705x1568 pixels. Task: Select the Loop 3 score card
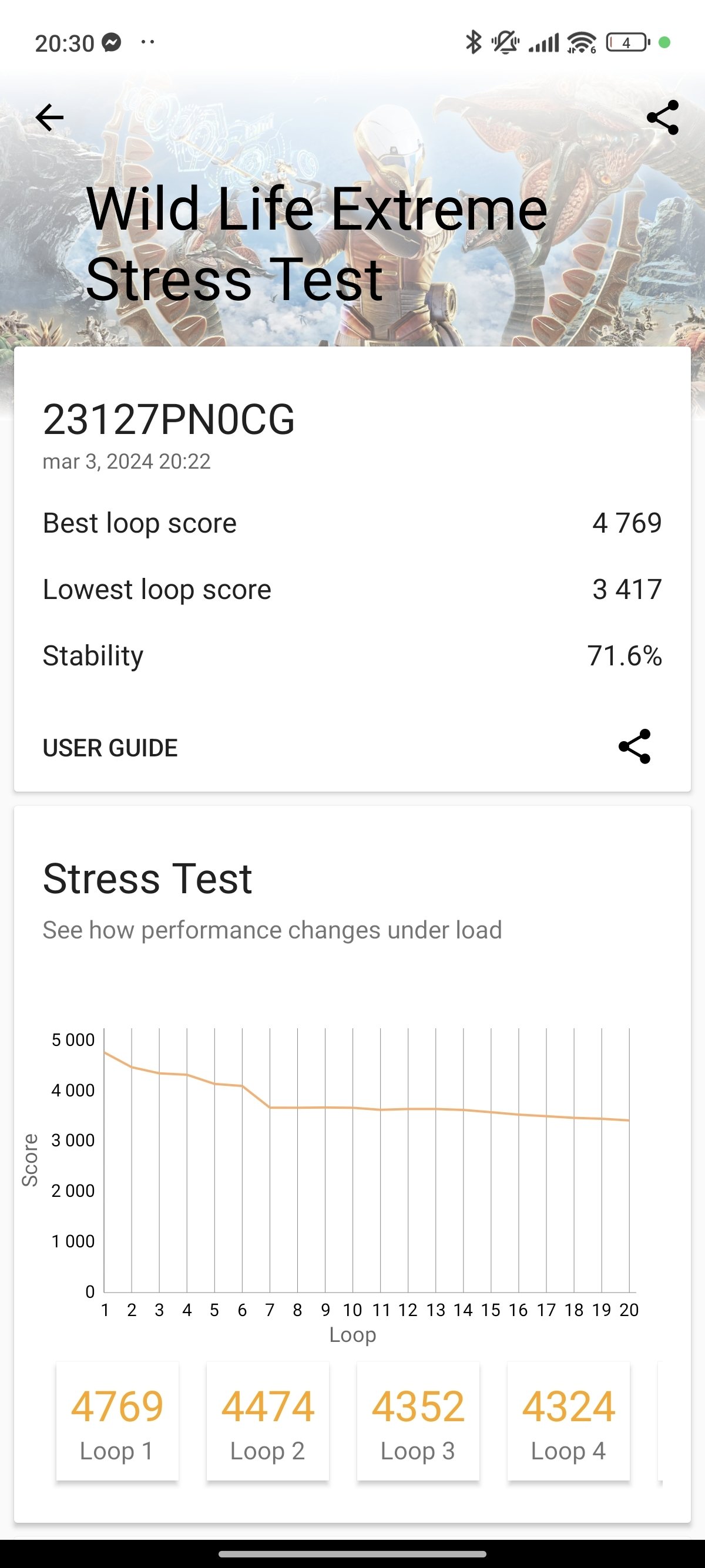coord(418,1421)
